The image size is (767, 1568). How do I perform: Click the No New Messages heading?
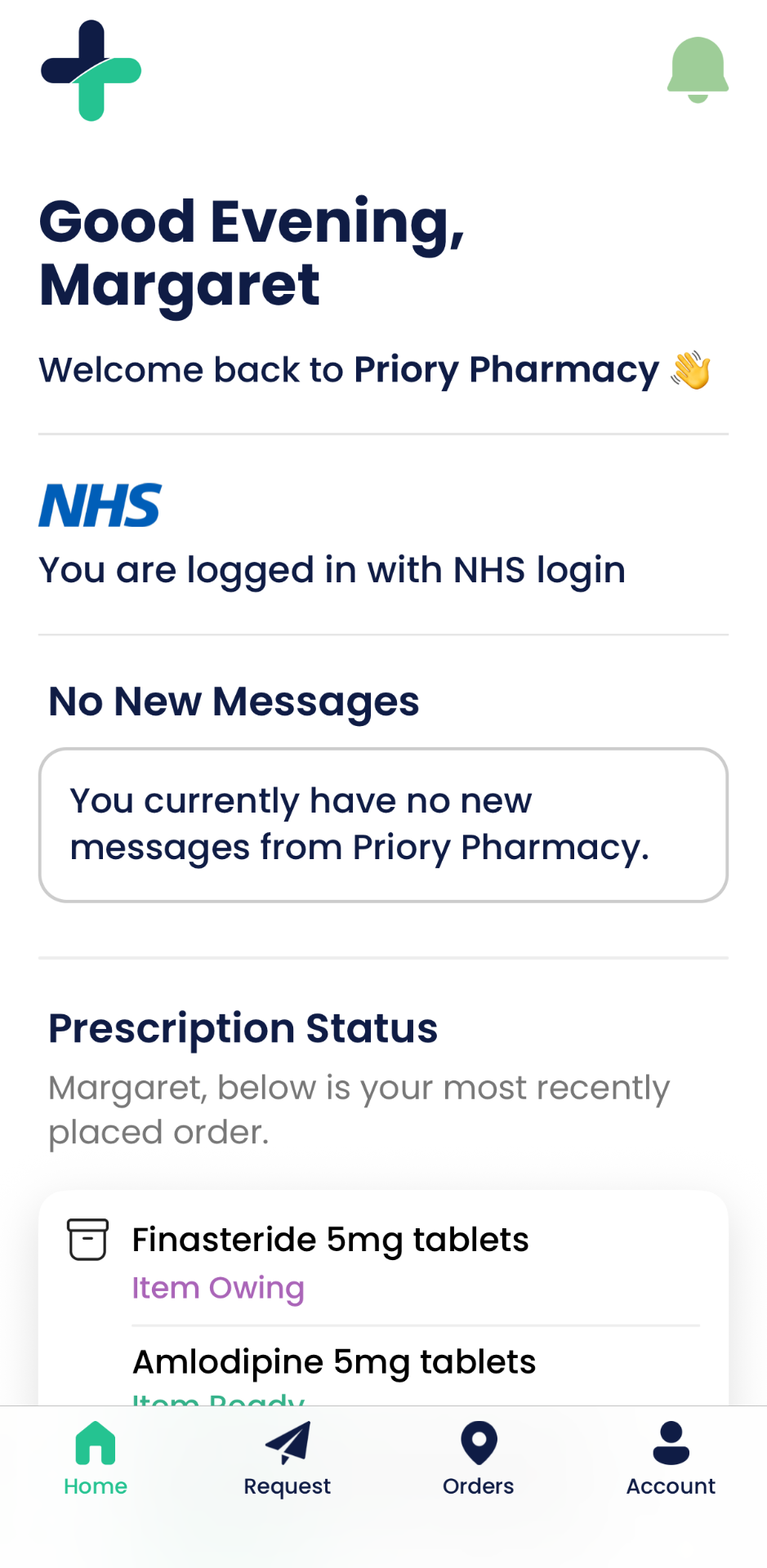pyautogui.click(x=234, y=701)
